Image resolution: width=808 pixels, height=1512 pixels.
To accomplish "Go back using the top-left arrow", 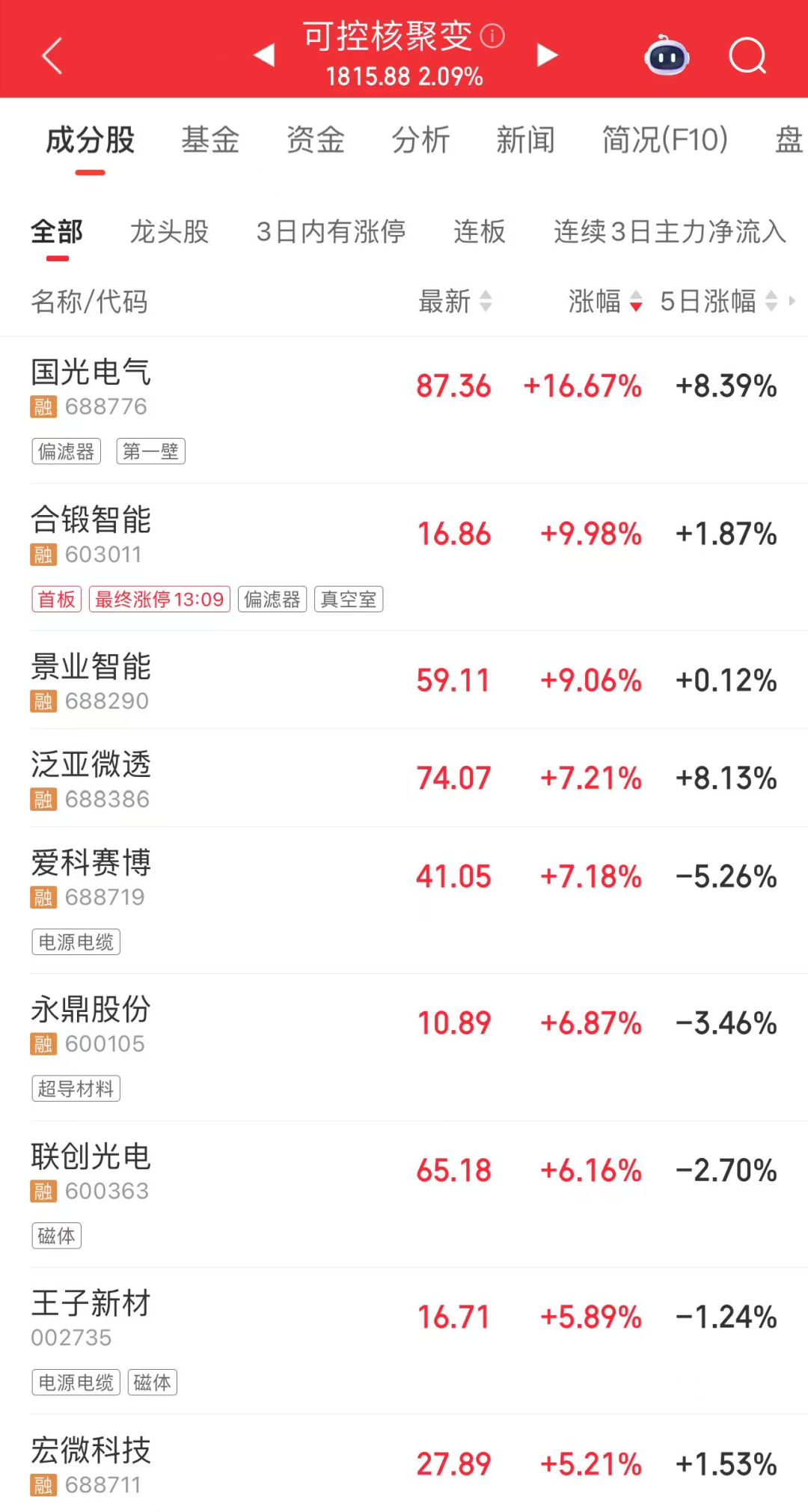I will [x=51, y=56].
